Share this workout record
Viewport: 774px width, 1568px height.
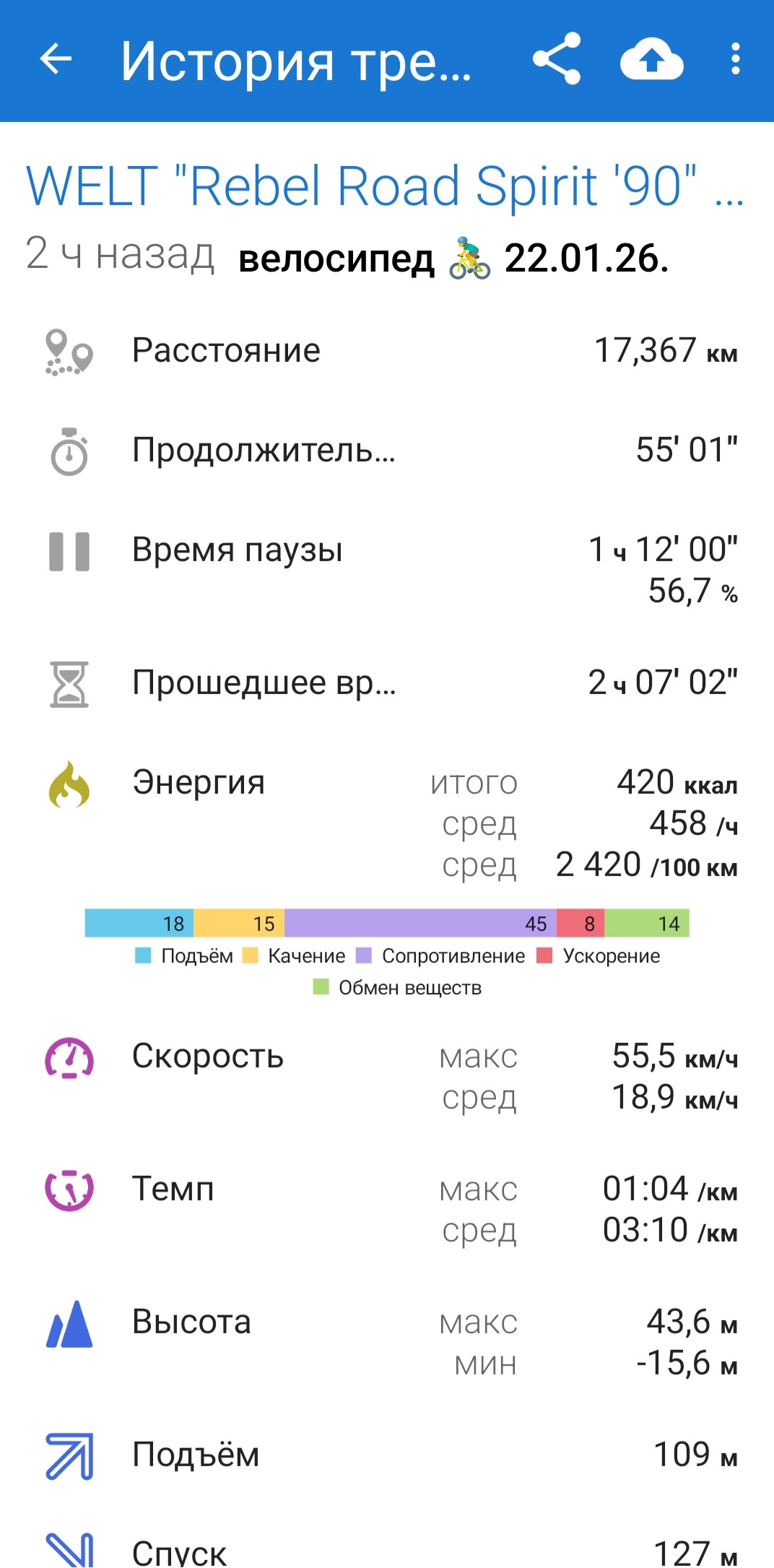pos(557,59)
